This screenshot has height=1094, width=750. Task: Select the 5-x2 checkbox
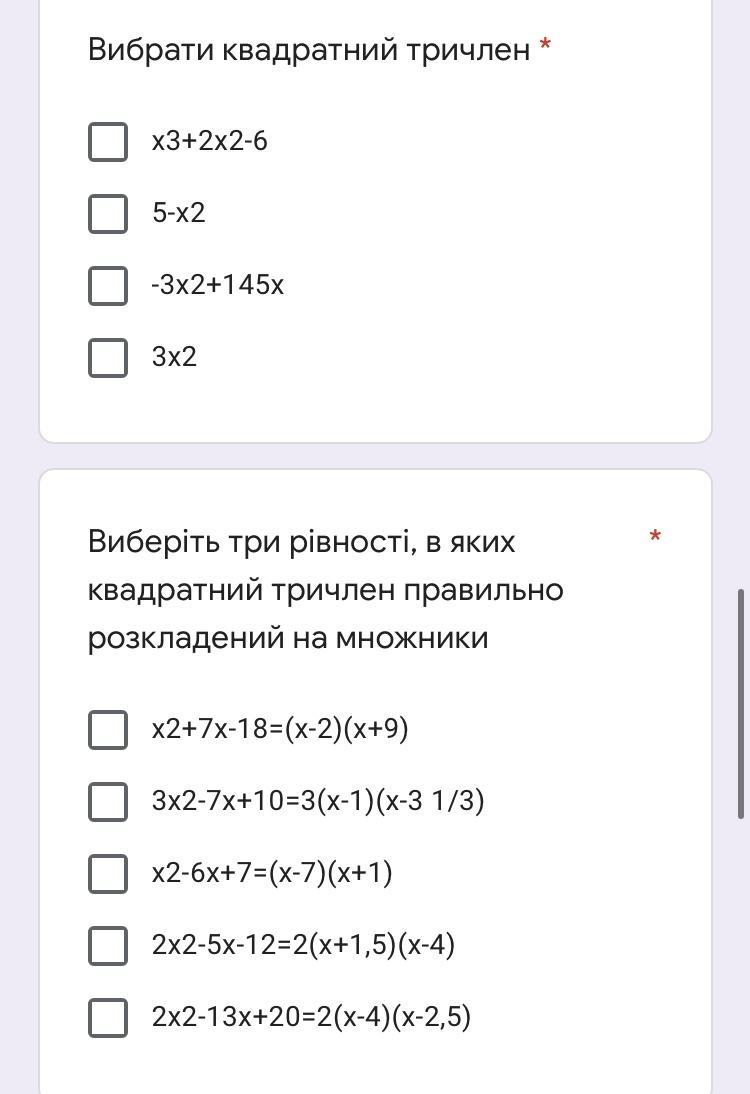108,214
